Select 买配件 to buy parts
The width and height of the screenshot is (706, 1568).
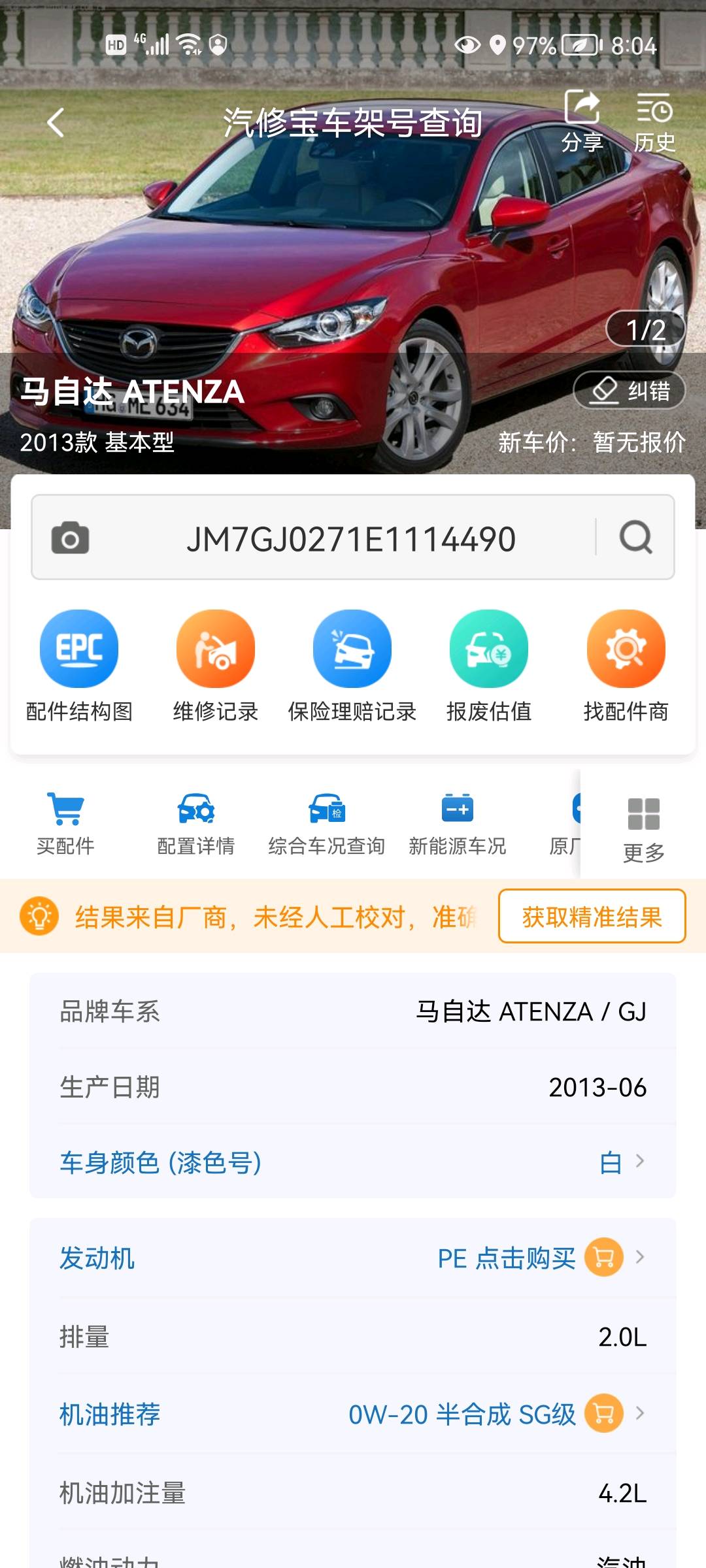tap(65, 823)
